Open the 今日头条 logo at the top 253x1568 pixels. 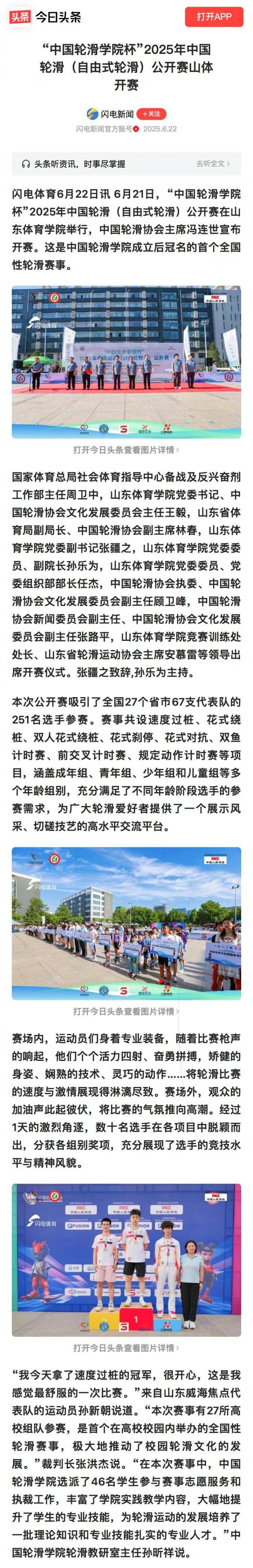click(x=45, y=17)
